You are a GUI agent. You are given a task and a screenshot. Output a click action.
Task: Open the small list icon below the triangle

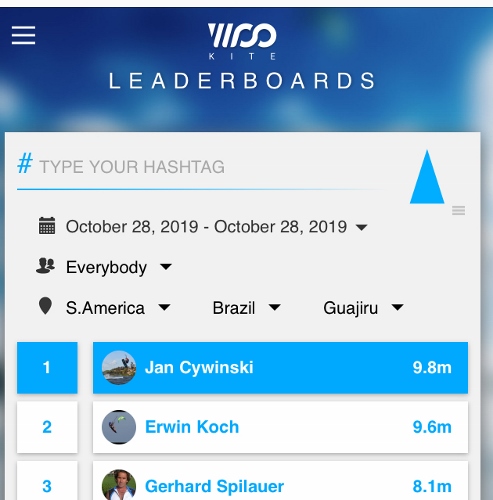458,210
